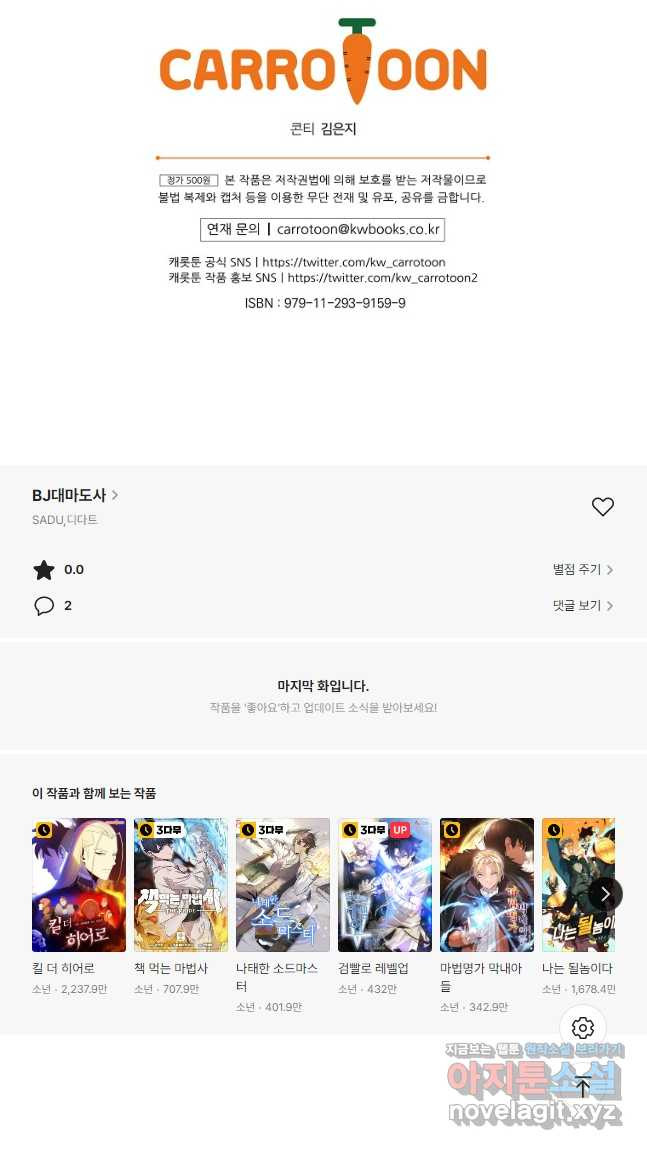The height and width of the screenshot is (1150, 647).
Task: Open the 검빨로 레벨업 webtoon
Action: pos(385,885)
